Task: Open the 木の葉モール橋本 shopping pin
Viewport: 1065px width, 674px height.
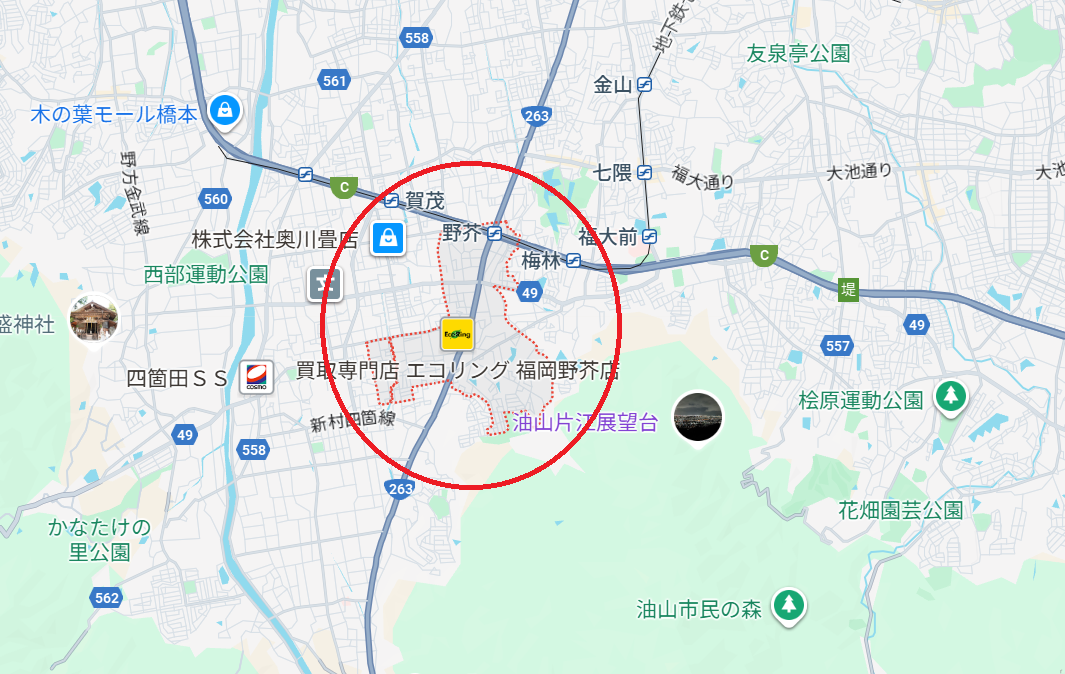Action: 226,109
